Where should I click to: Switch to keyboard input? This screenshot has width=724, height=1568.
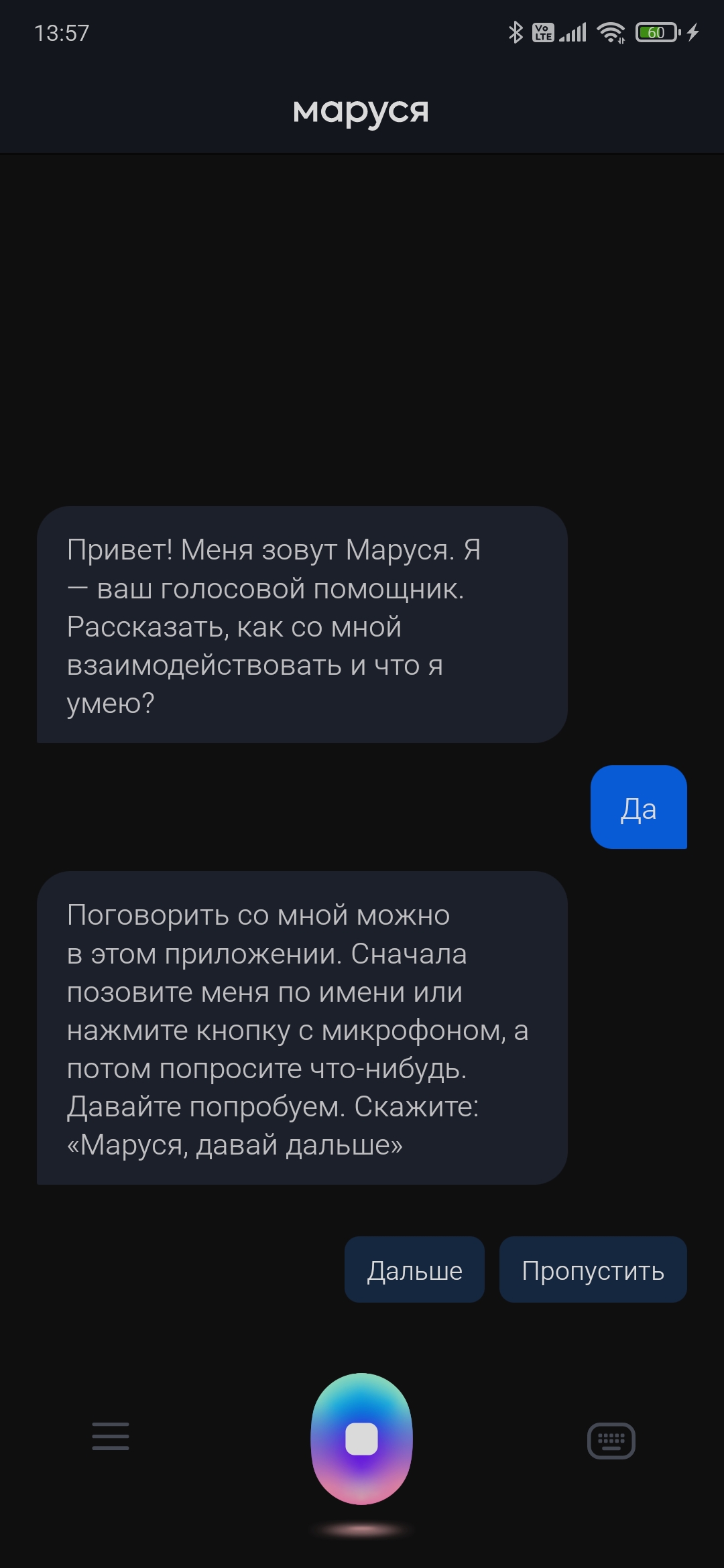click(611, 1440)
